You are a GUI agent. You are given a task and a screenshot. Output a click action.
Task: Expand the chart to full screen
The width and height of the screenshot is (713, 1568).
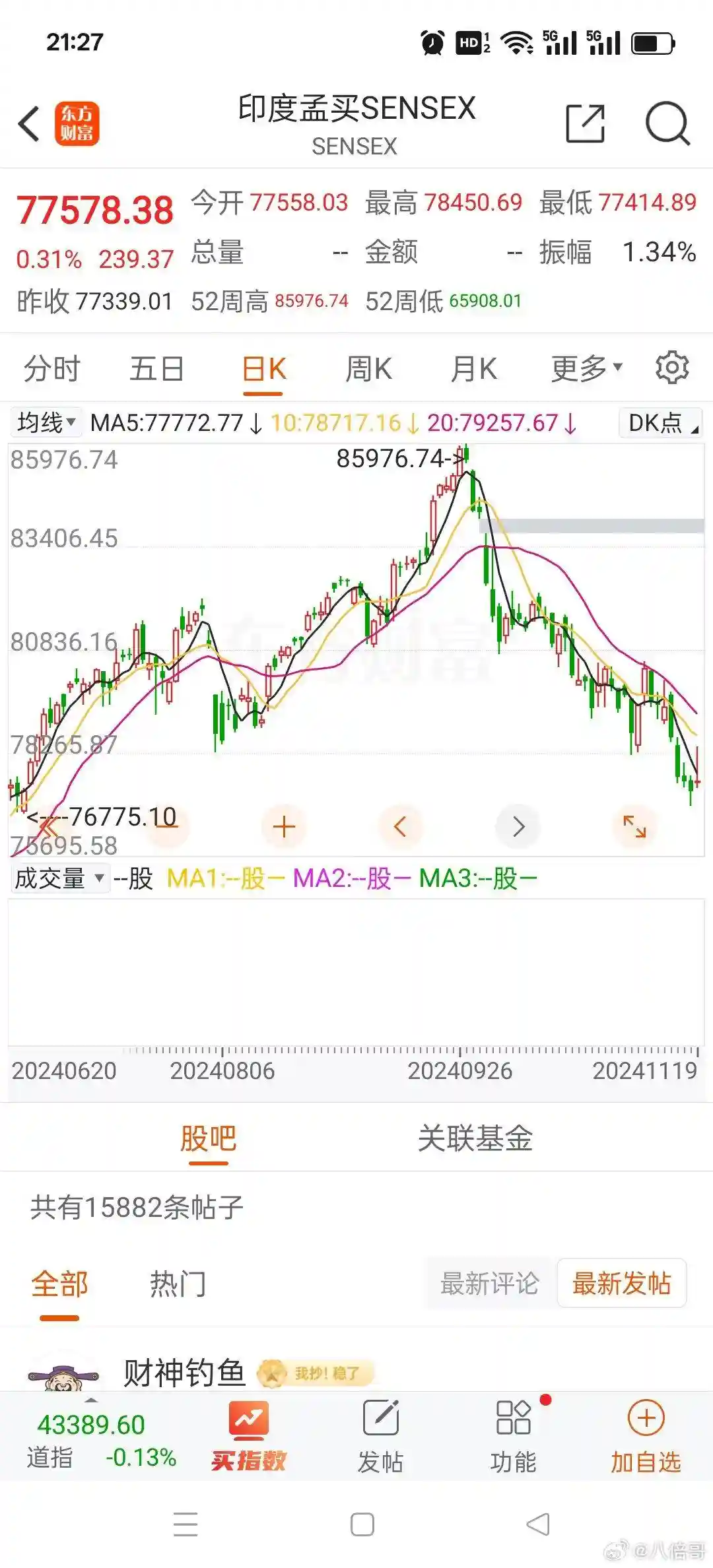(634, 826)
